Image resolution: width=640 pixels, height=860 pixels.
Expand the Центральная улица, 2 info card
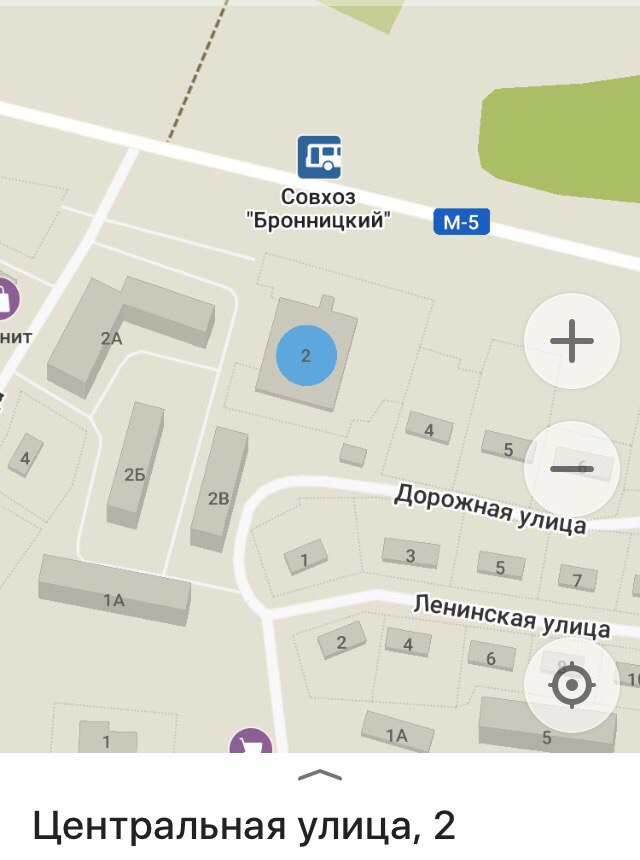[x=320, y=775]
